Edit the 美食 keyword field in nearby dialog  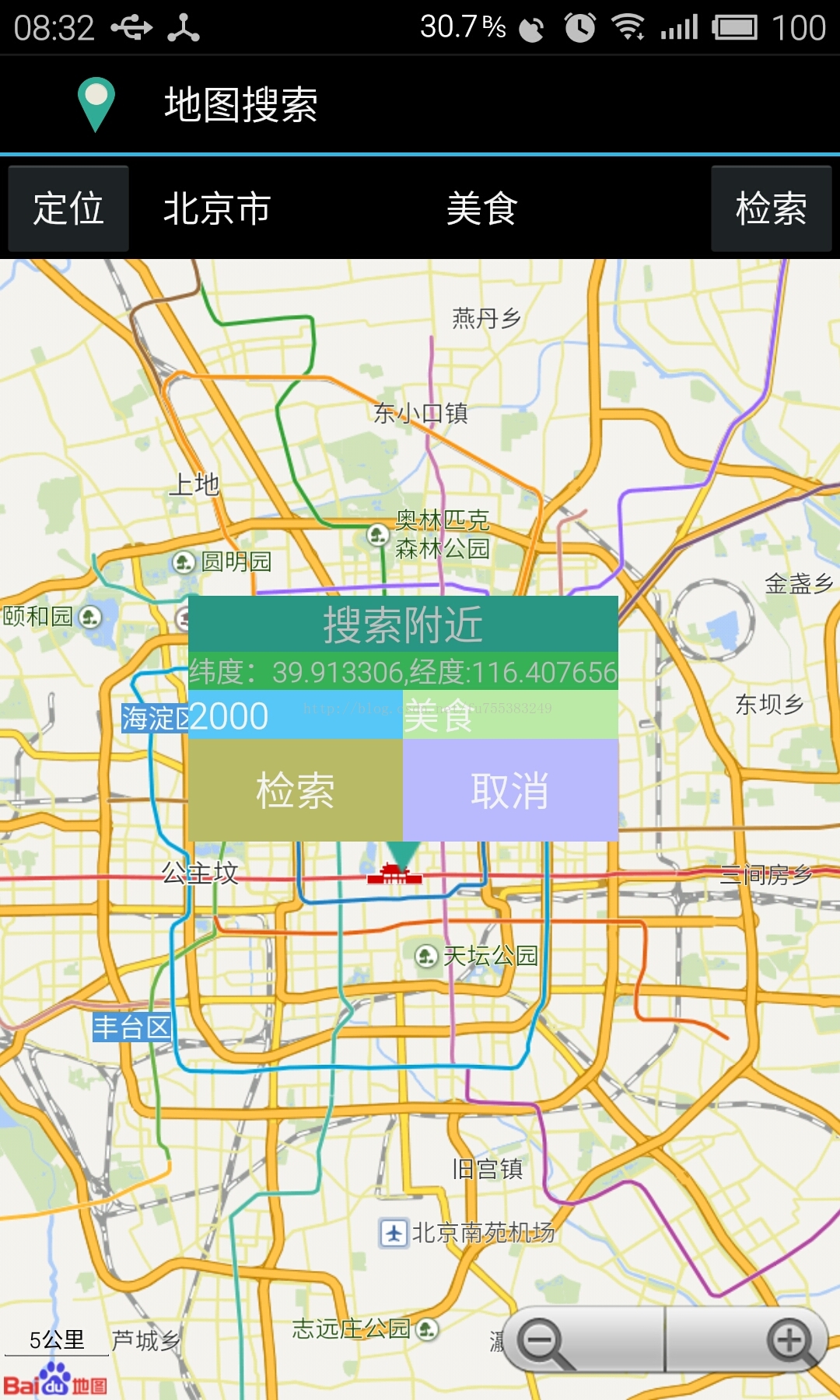click(510, 715)
